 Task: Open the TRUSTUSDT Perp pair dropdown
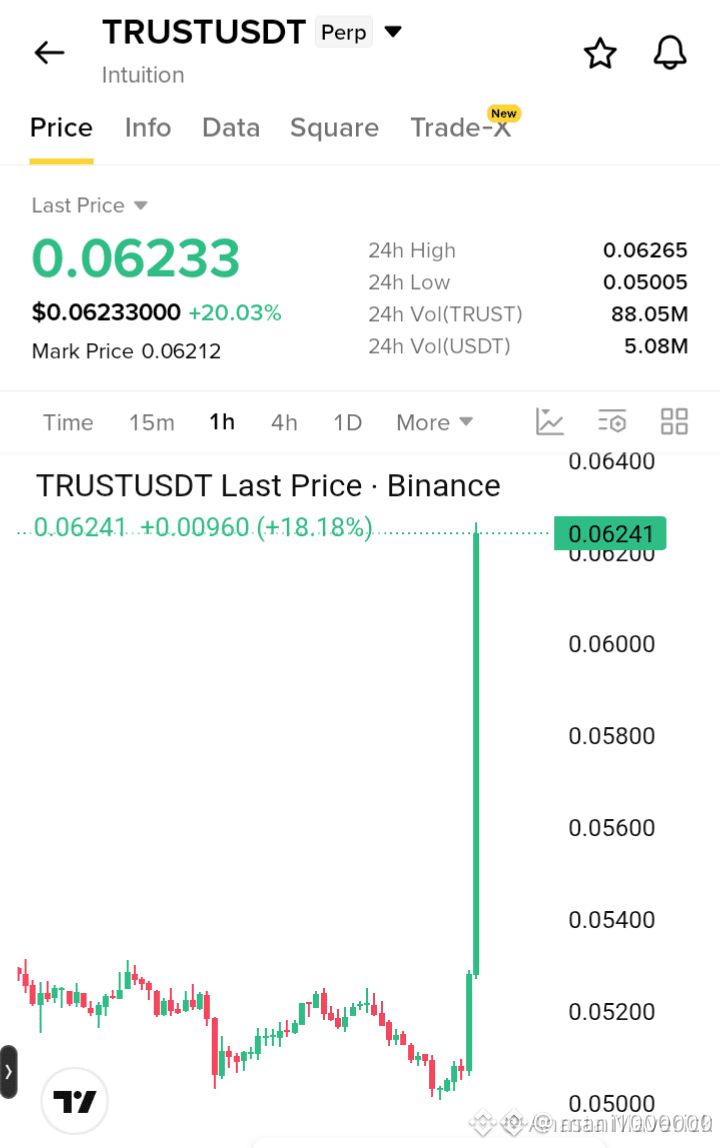point(393,31)
